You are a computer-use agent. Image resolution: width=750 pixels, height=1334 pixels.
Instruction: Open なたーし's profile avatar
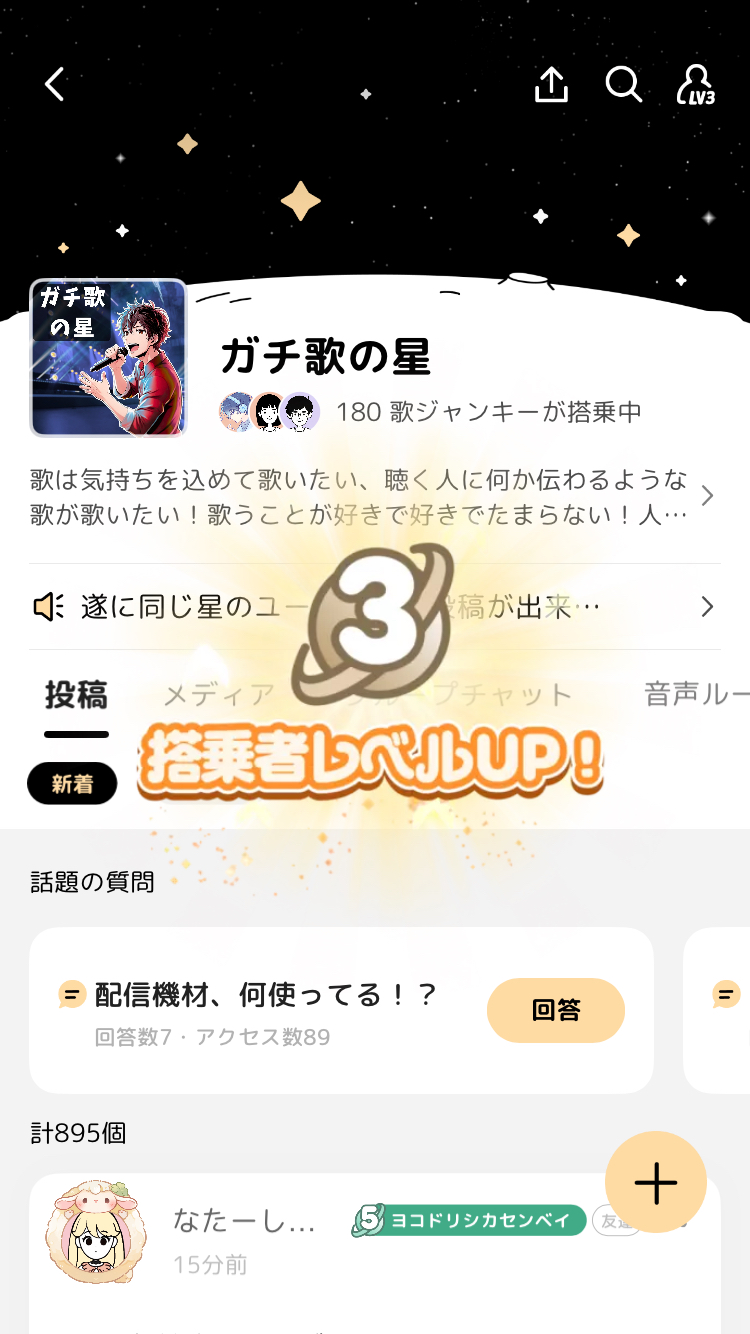pos(95,1231)
